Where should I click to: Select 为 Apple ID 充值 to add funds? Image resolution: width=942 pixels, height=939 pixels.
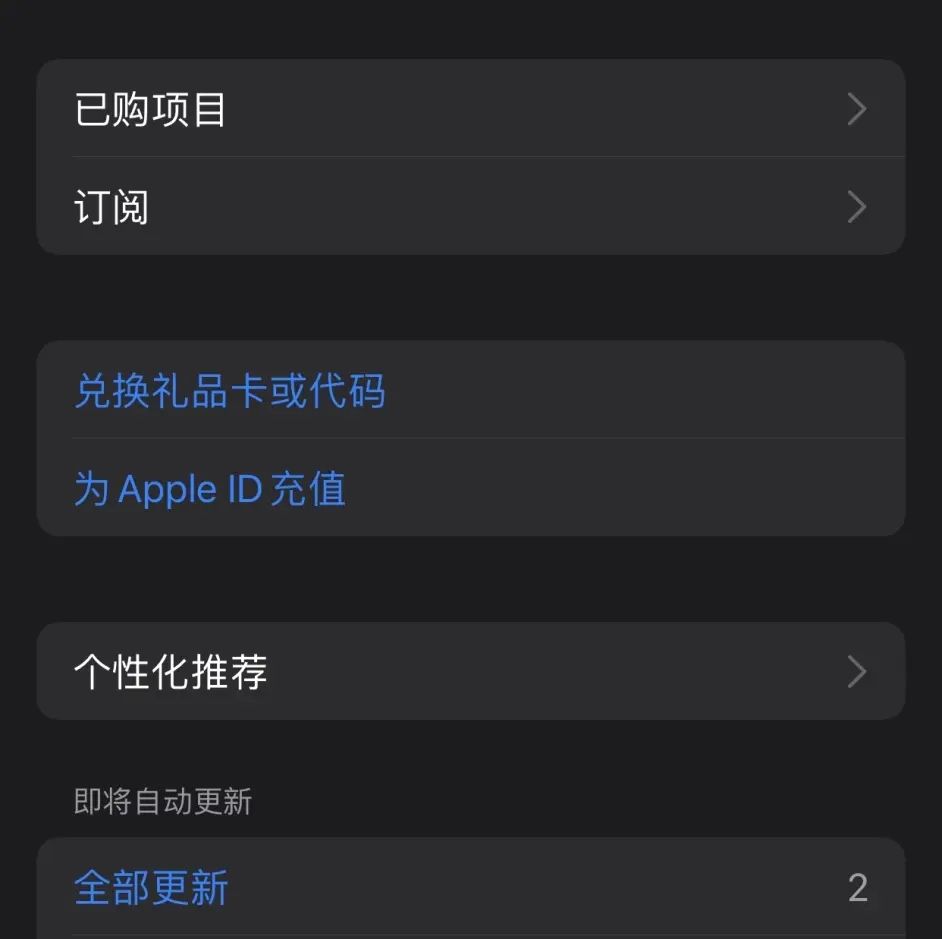coord(210,489)
